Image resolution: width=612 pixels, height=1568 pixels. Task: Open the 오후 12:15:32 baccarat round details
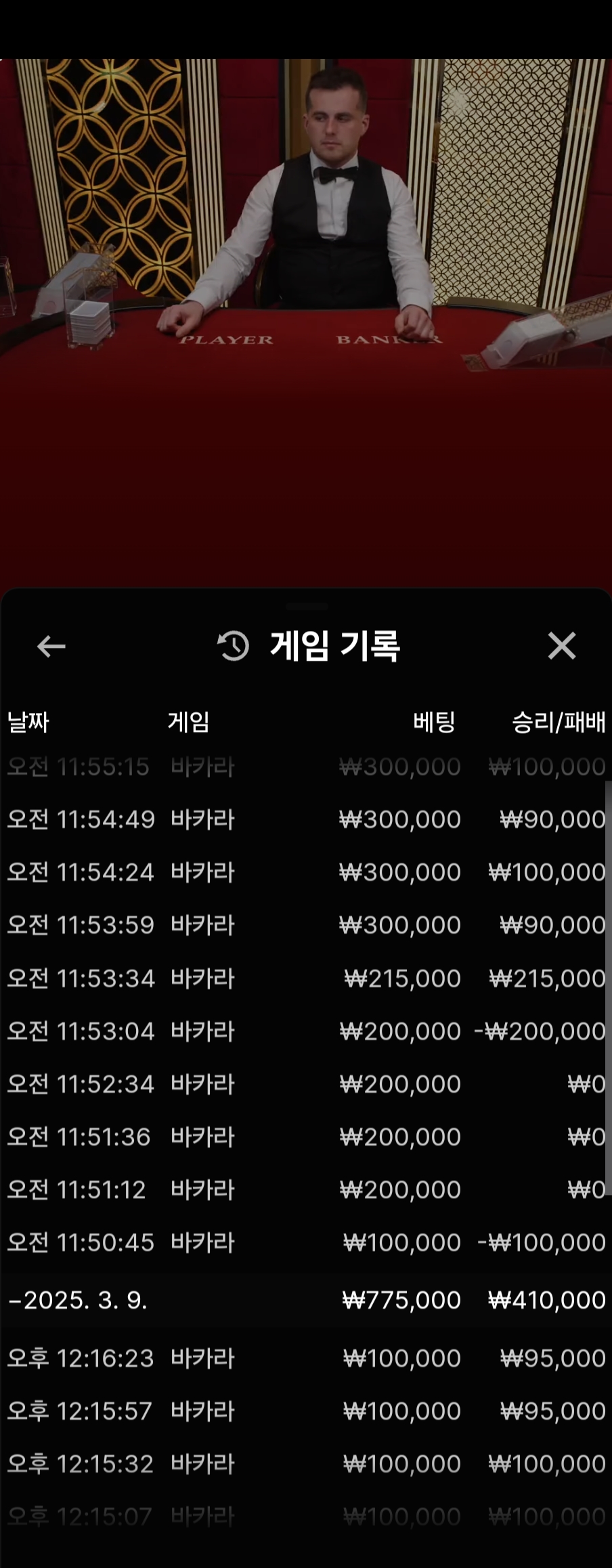tap(305, 1464)
